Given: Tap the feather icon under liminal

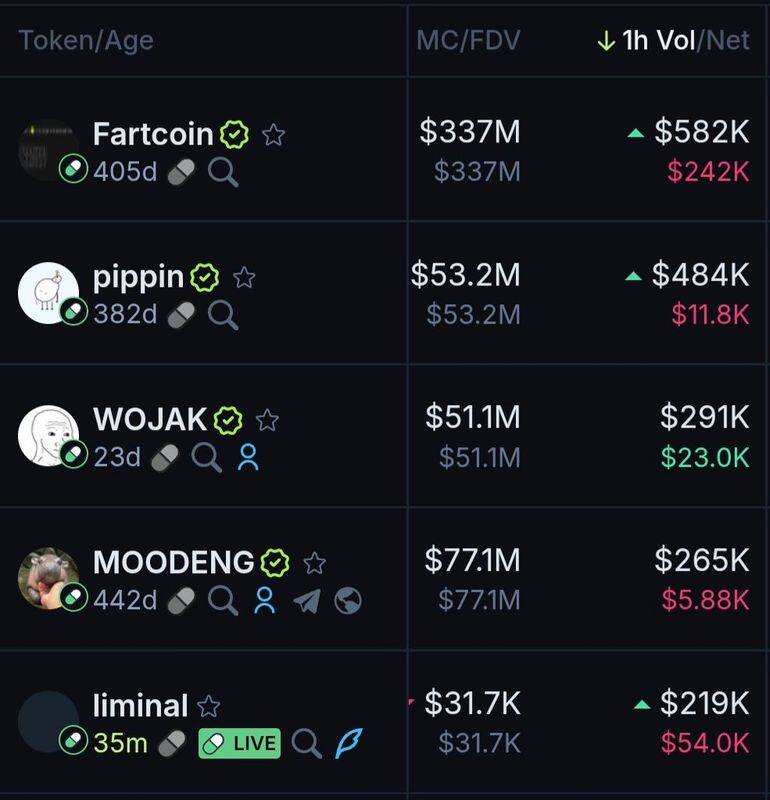Looking at the screenshot, I should pos(349,743).
